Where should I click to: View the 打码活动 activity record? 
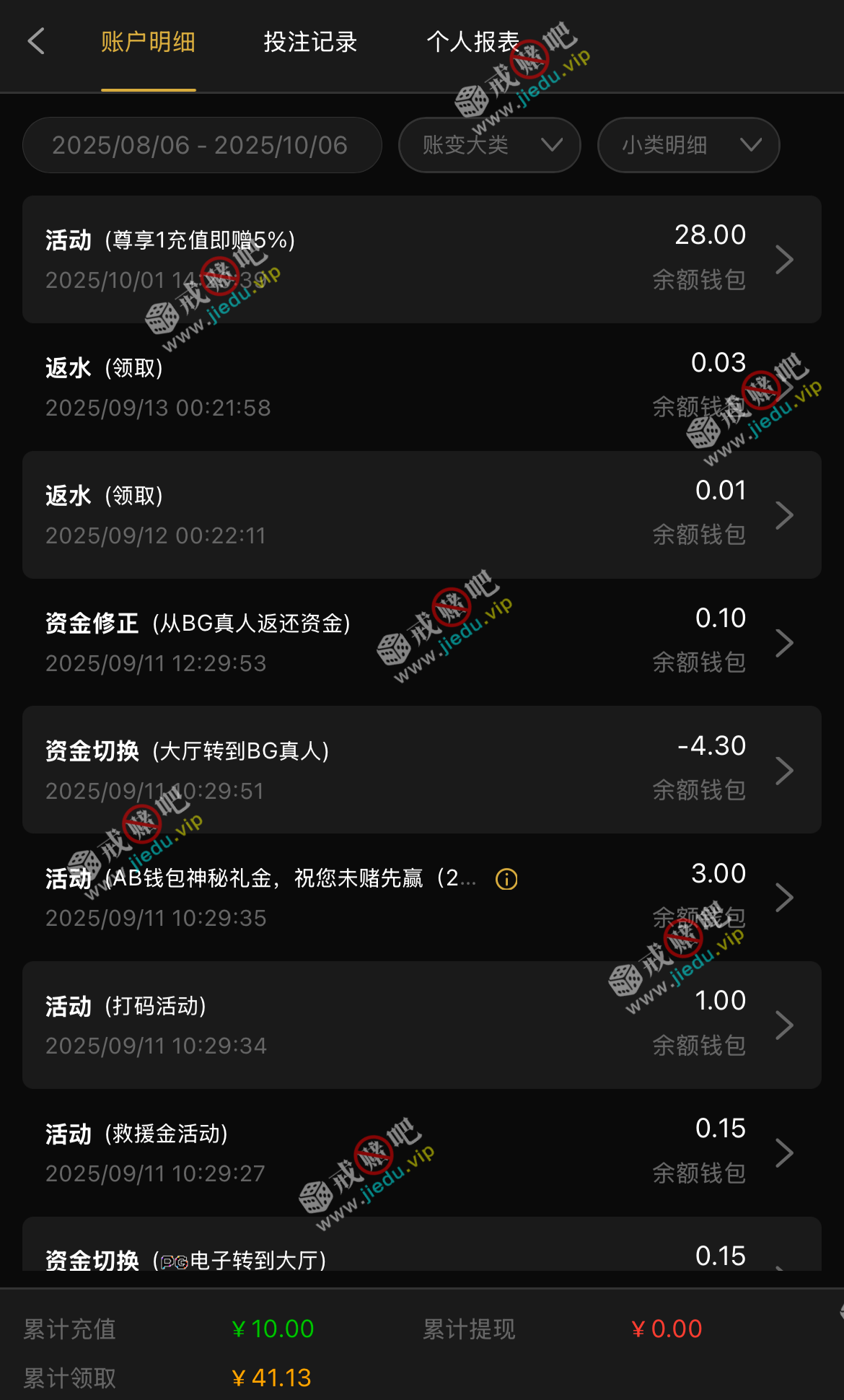(x=422, y=1025)
